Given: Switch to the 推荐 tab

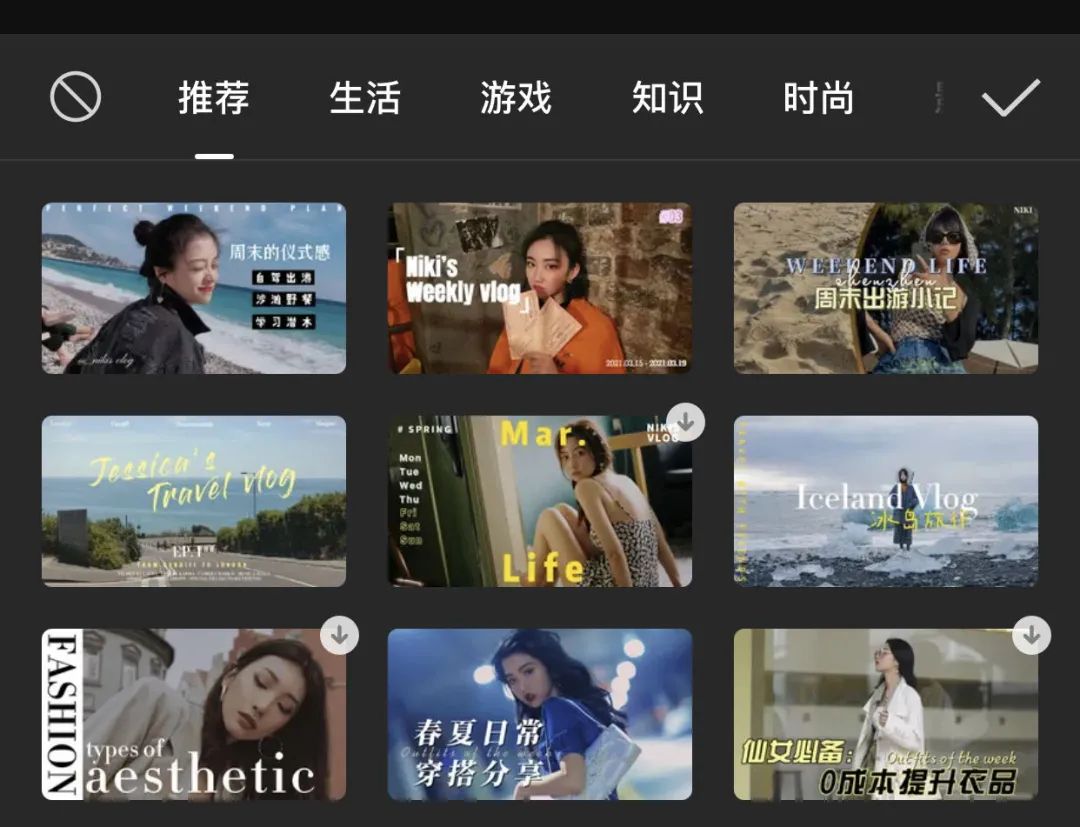Looking at the screenshot, I should point(214,99).
